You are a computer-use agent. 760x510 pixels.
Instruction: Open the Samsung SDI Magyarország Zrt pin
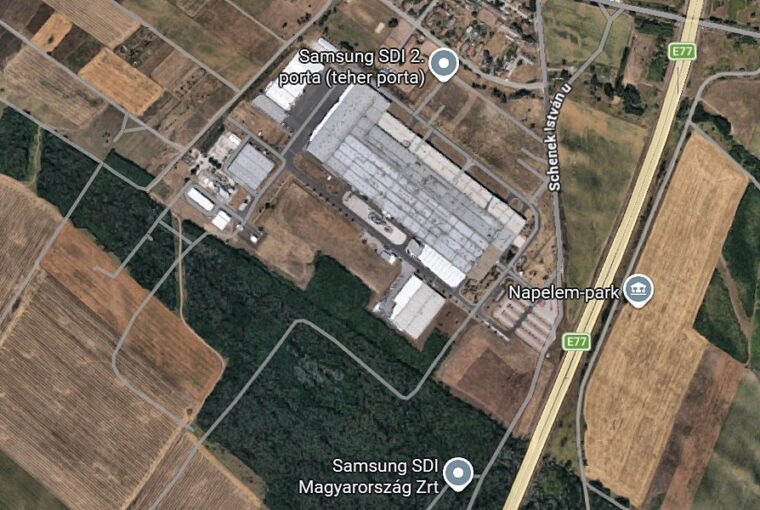point(458,472)
